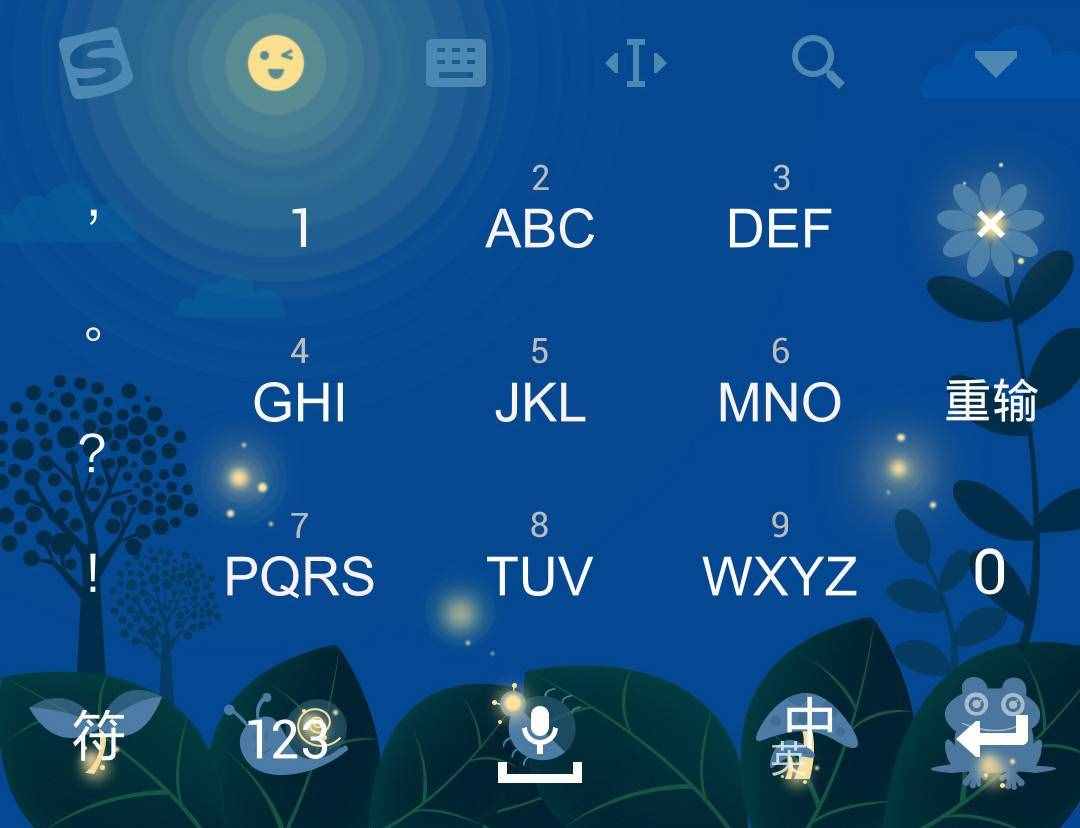Open the cursor movement tool
The height and width of the screenshot is (828, 1080).
pyautogui.click(x=636, y=63)
